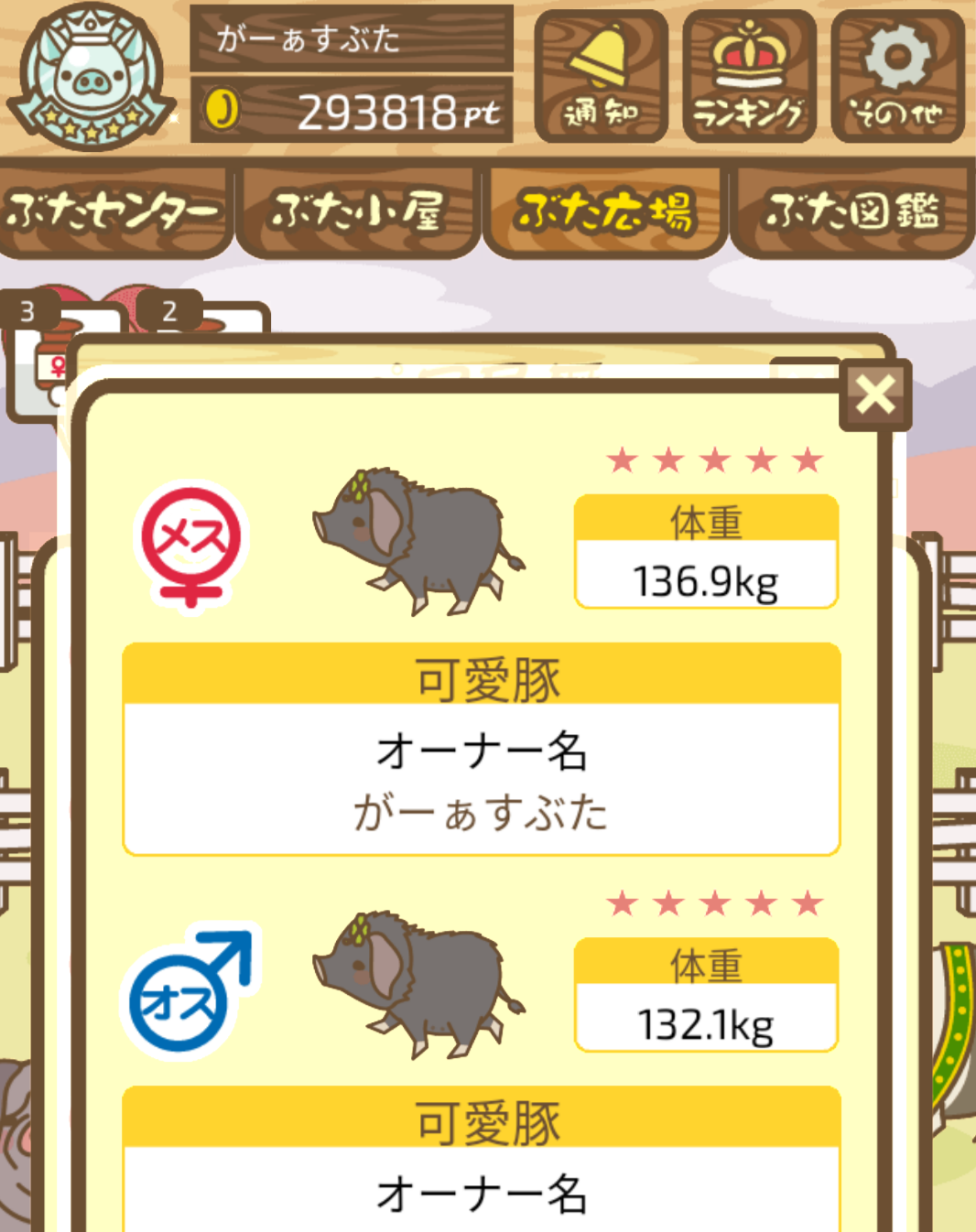This screenshot has height=1232, width=976.
Task: Open the ぶた図鑑 tab
Action: (x=852, y=211)
